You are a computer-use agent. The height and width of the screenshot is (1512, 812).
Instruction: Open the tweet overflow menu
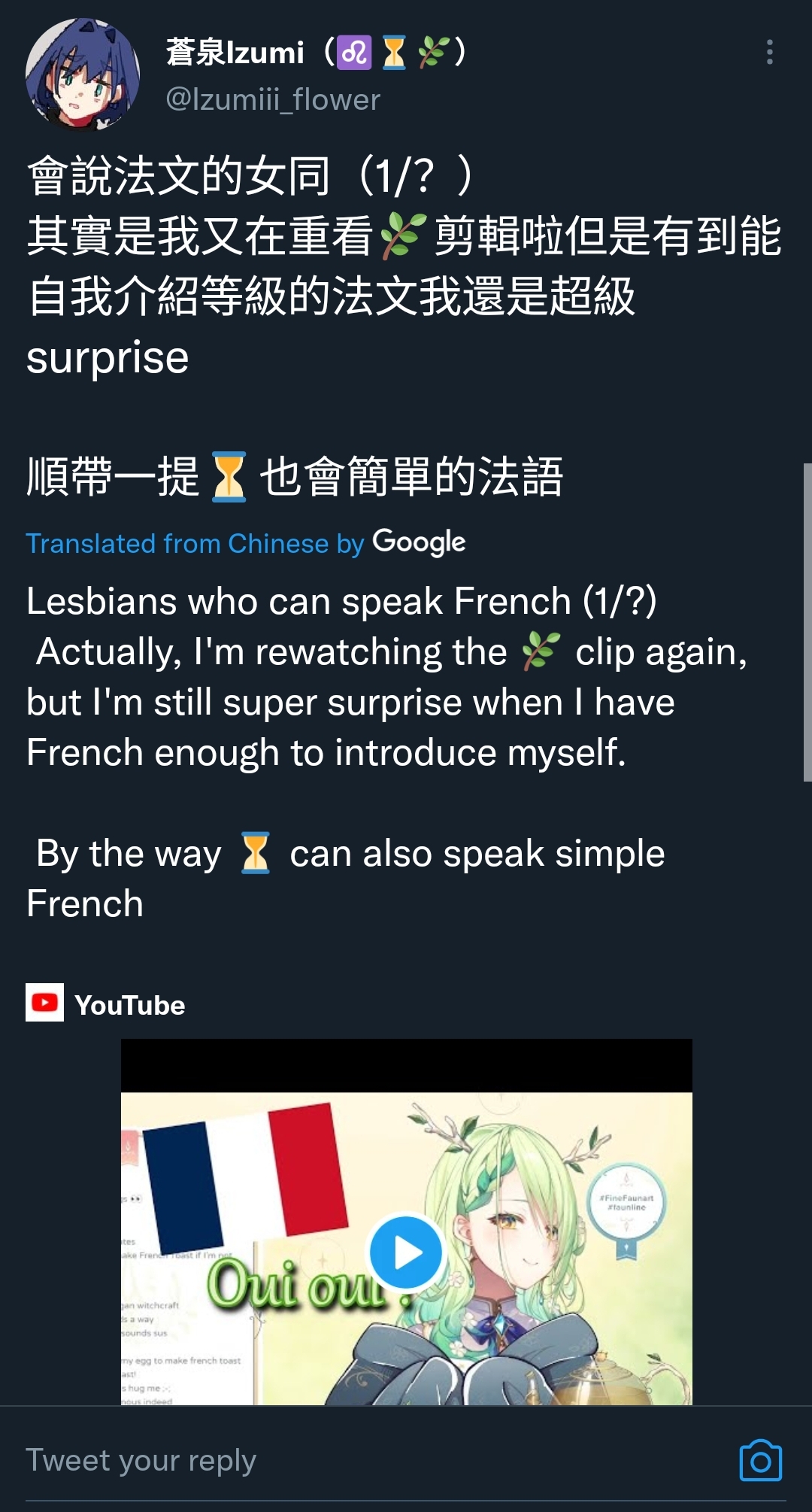tap(769, 53)
